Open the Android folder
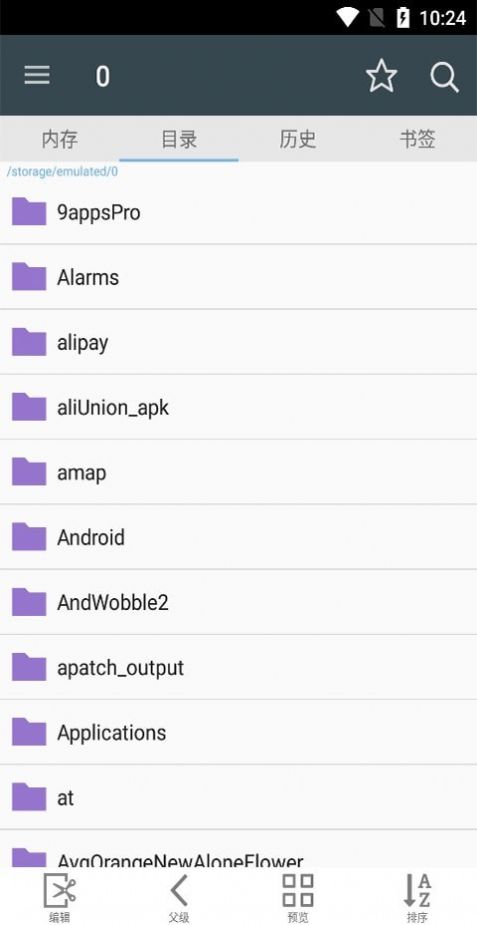Image resolution: width=477 pixels, height=925 pixels. click(238, 537)
